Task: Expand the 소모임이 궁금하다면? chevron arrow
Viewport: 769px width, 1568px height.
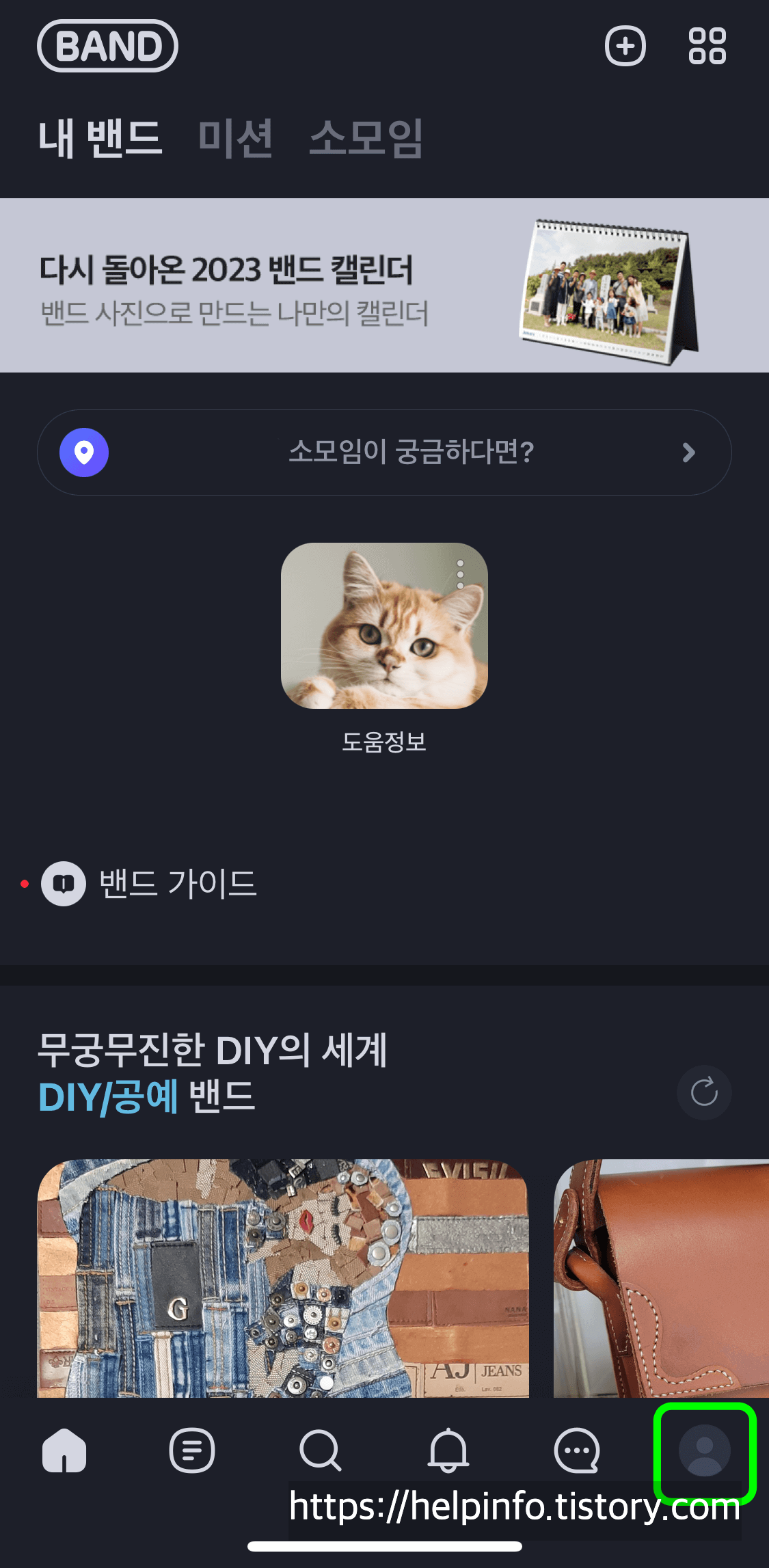Action: [689, 452]
